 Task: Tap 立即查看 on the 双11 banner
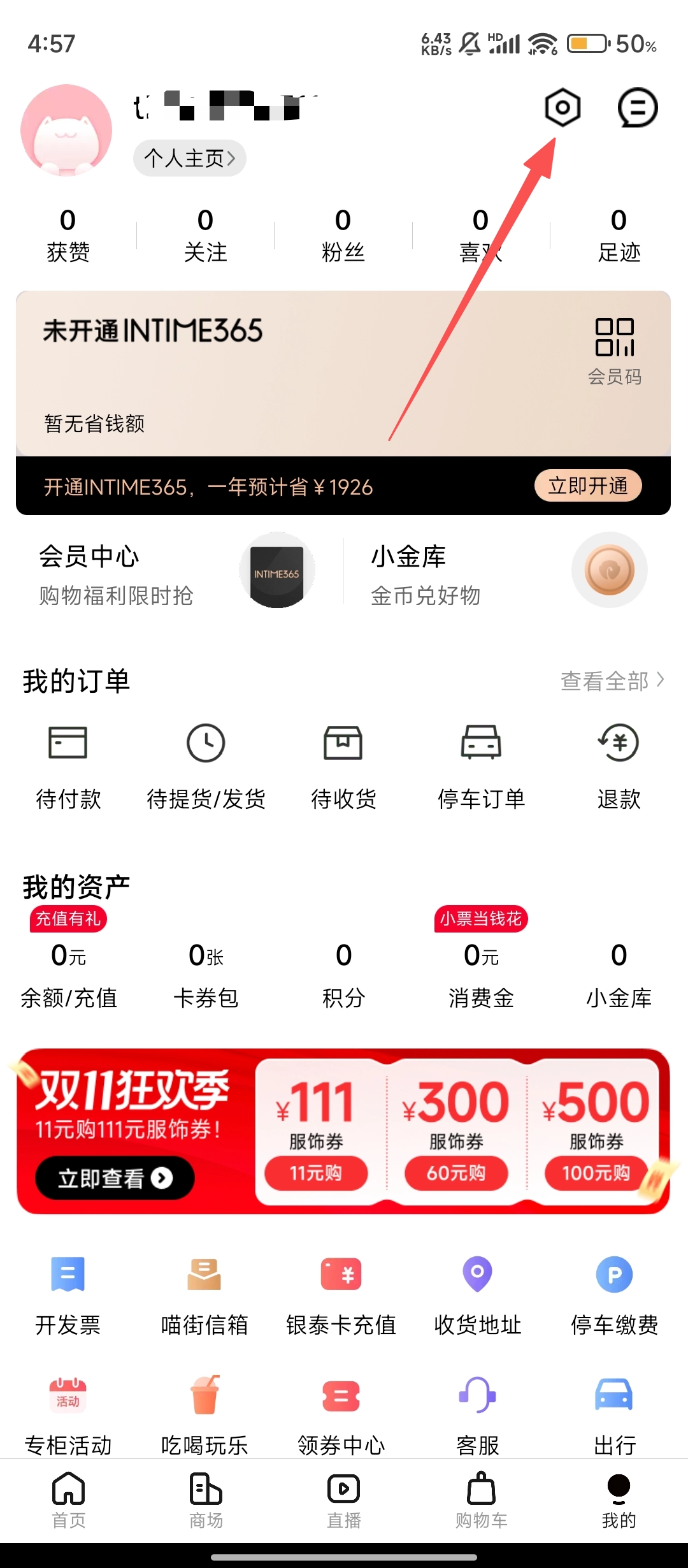pos(115,1178)
